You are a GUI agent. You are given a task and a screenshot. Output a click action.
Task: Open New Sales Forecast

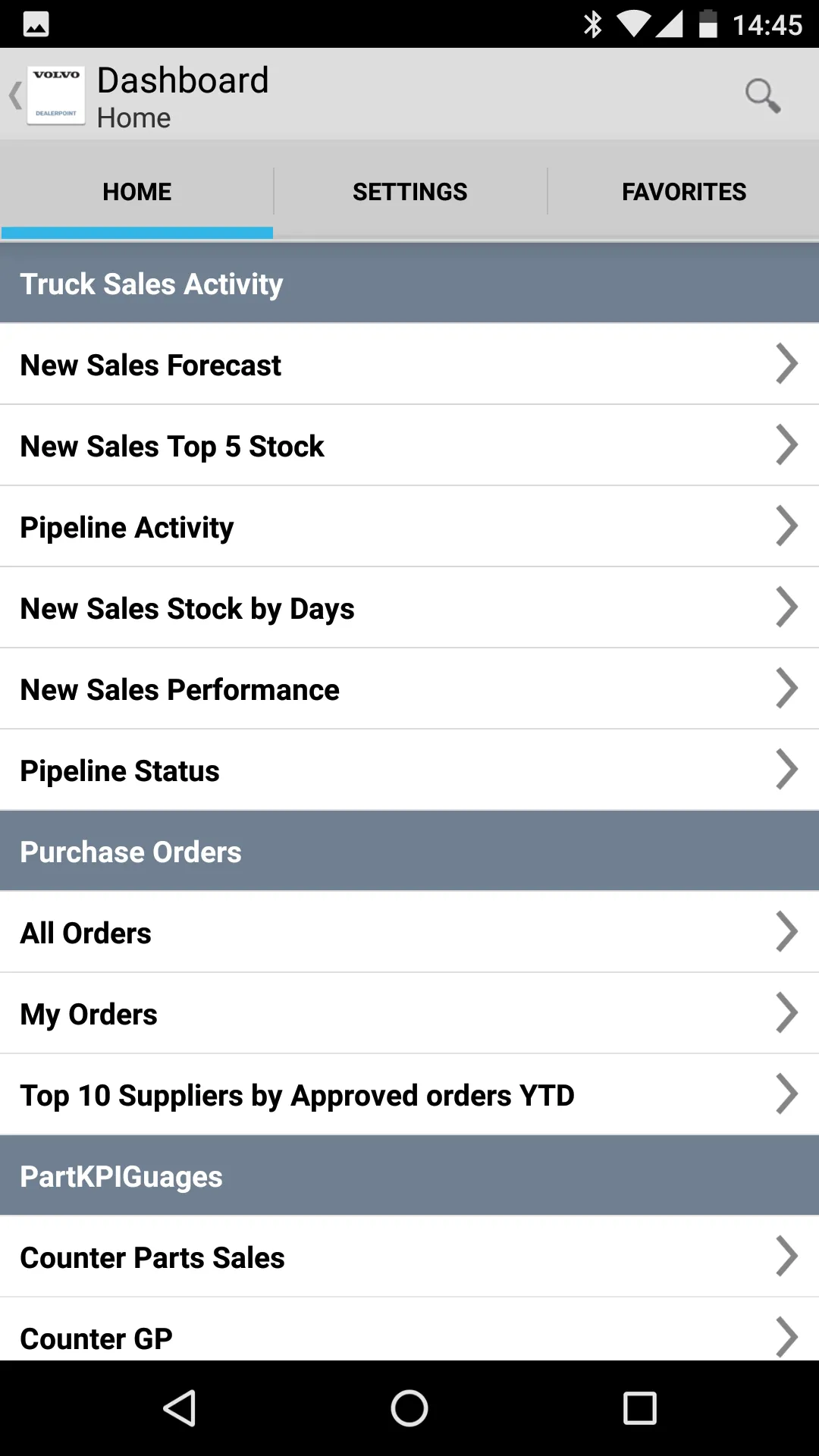[409, 364]
